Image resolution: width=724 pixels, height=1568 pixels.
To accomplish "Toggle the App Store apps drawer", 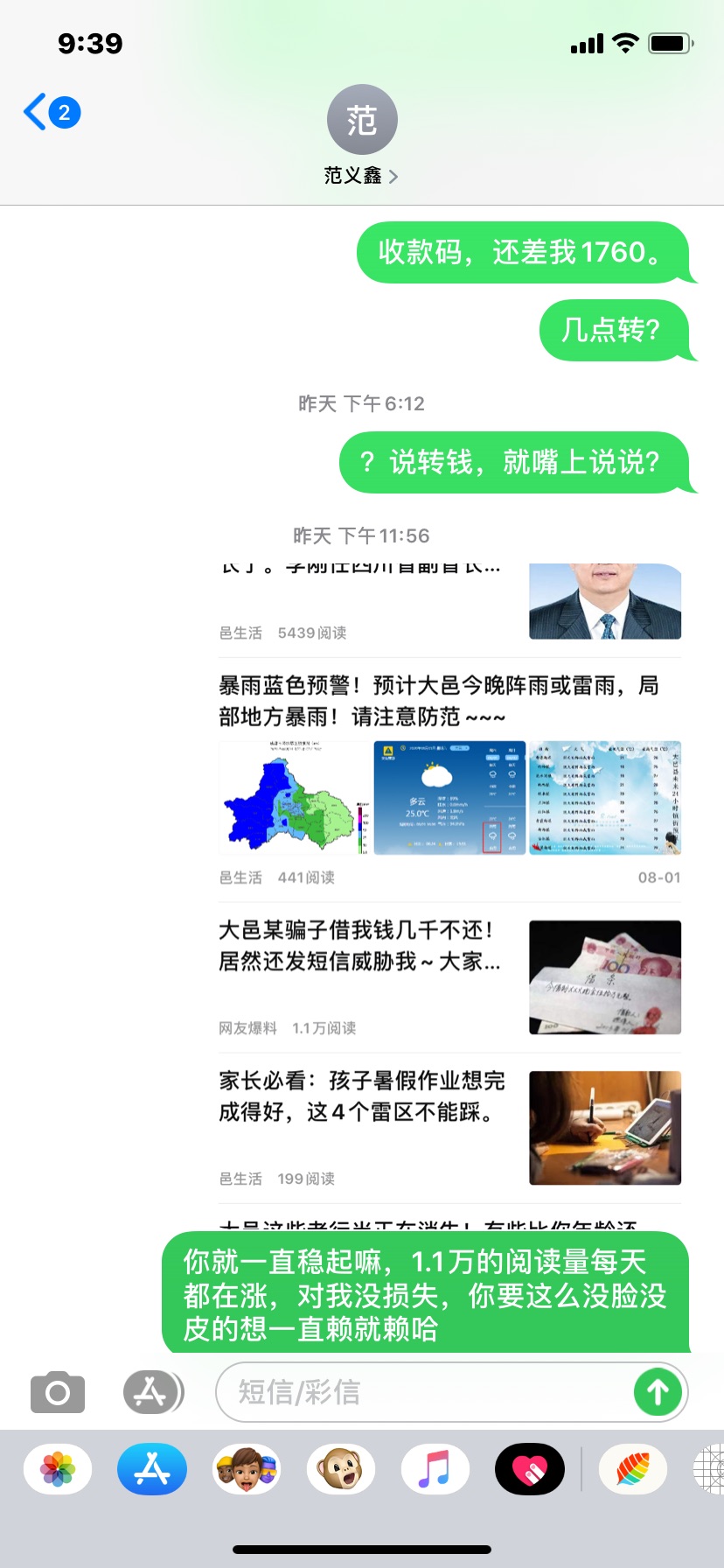I will [152, 1392].
